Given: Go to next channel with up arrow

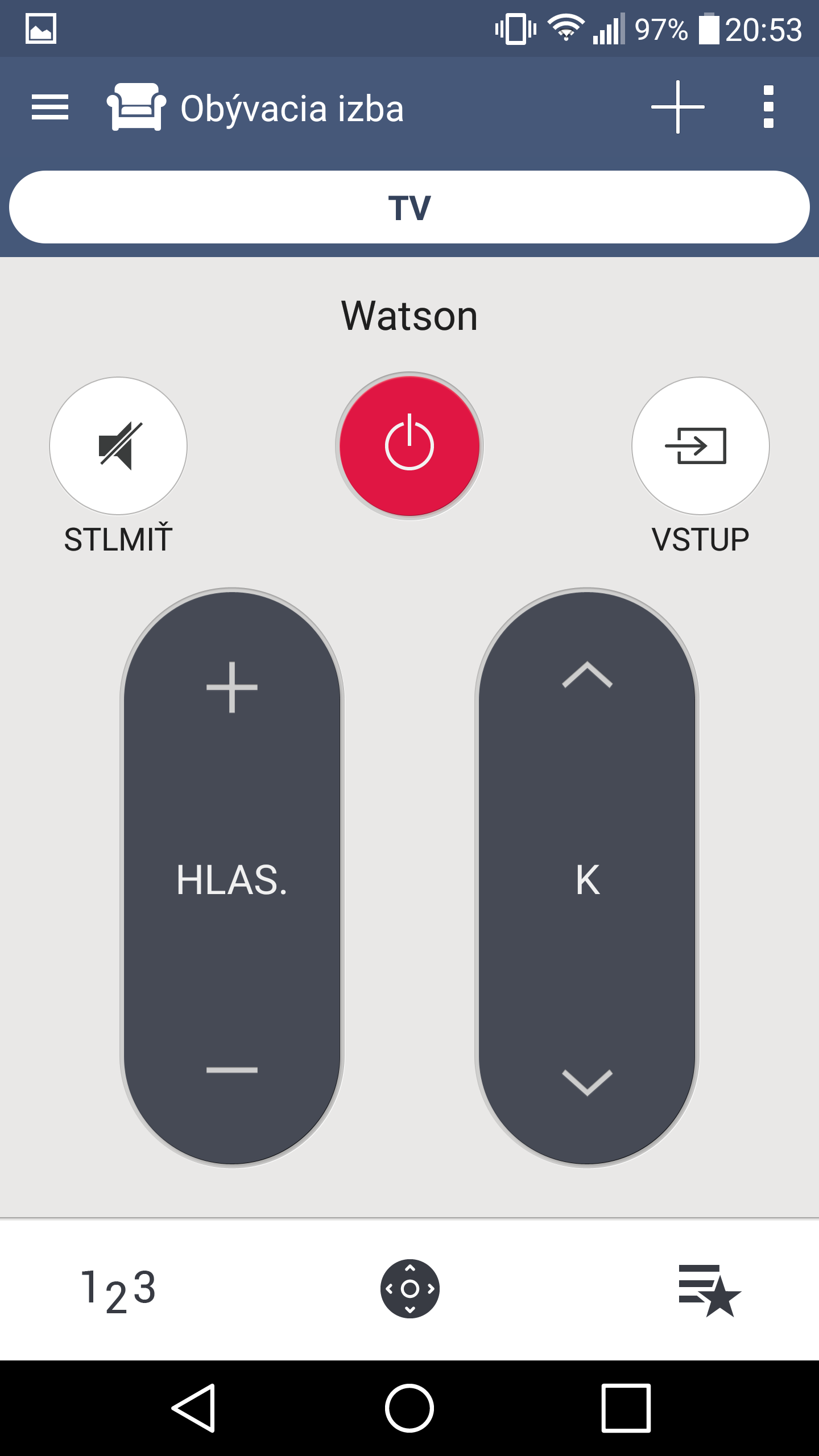Looking at the screenshot, I should tap(587, 676).
